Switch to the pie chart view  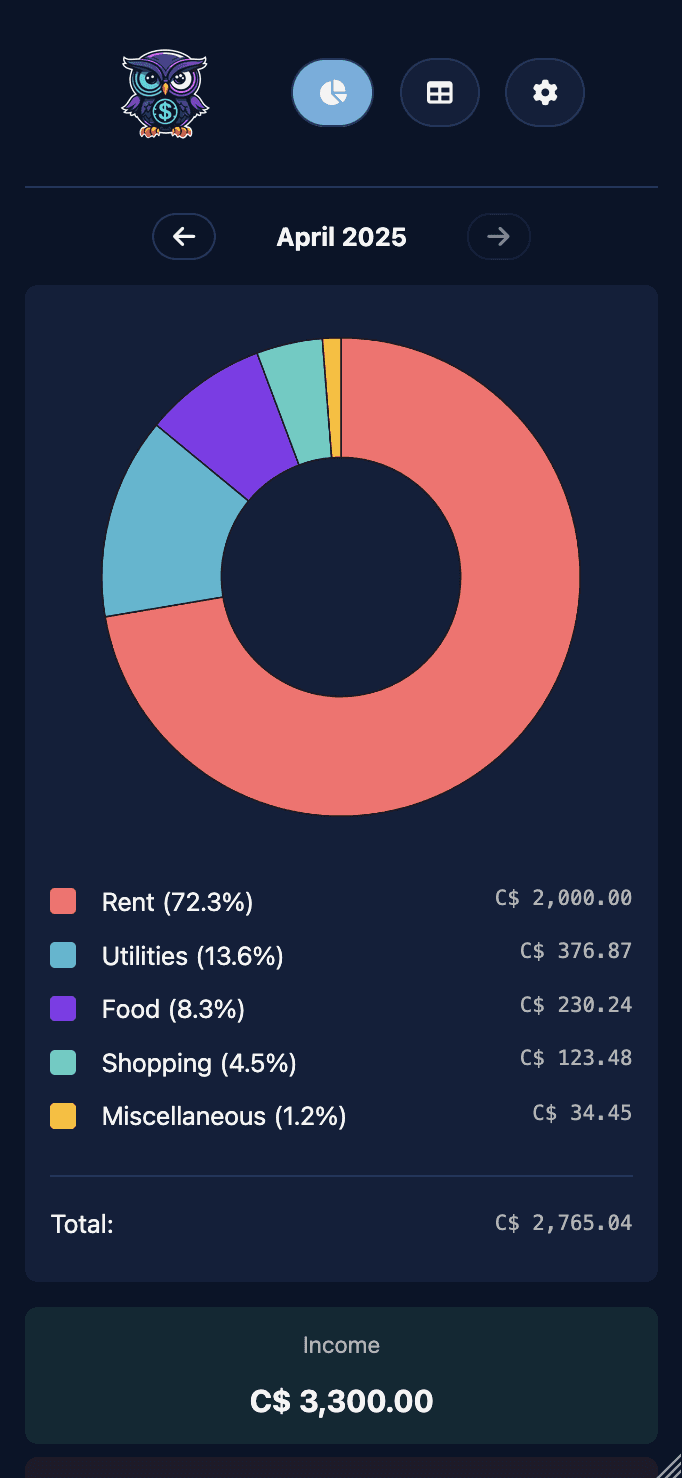(333, 93)
